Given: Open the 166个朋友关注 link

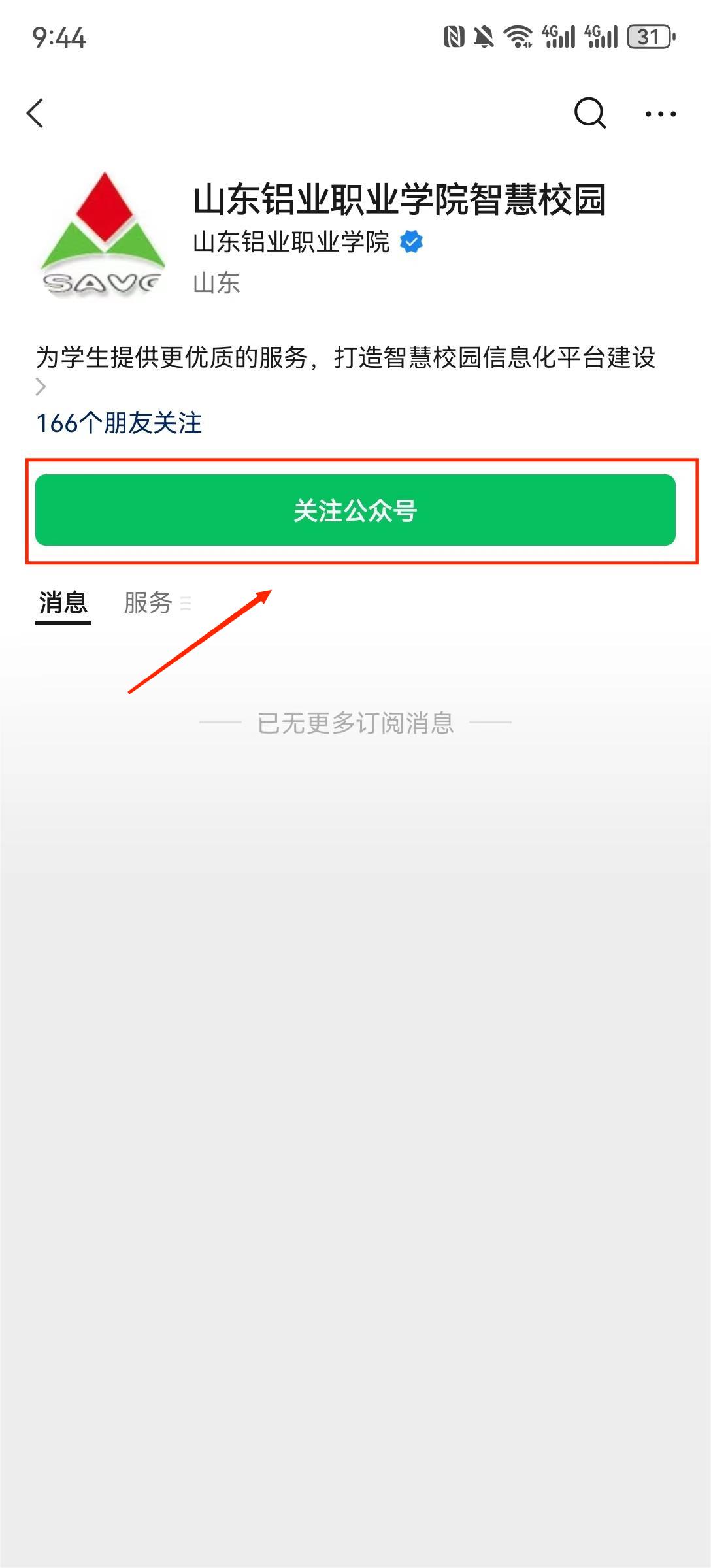Looking at the screenshot, I should coord(119,423).
